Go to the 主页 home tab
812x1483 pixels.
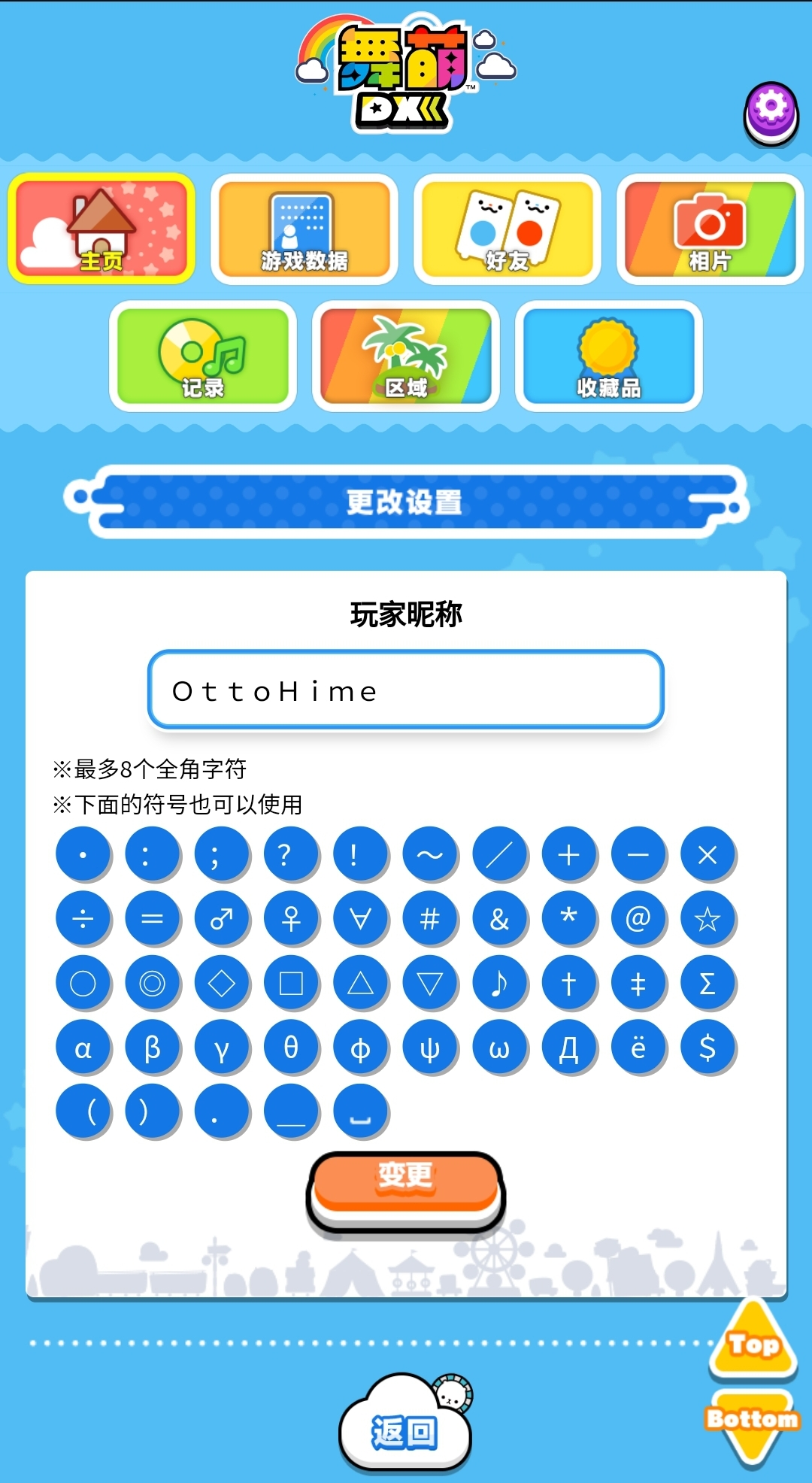point(101,229)
